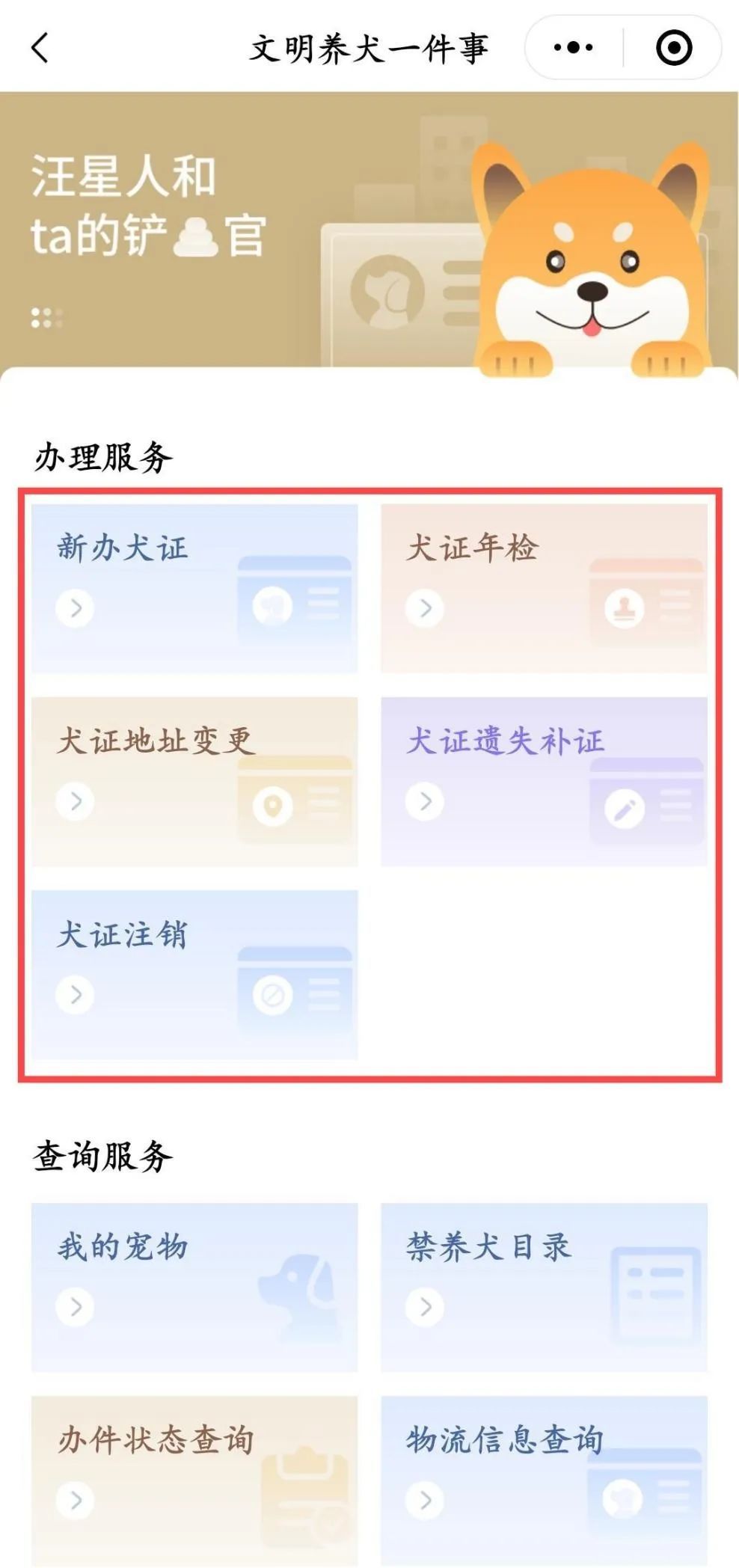This screenshot has height=1568, width=739.
Task: Open 犬证地址变更 service
Action: [x=194, y=781]
